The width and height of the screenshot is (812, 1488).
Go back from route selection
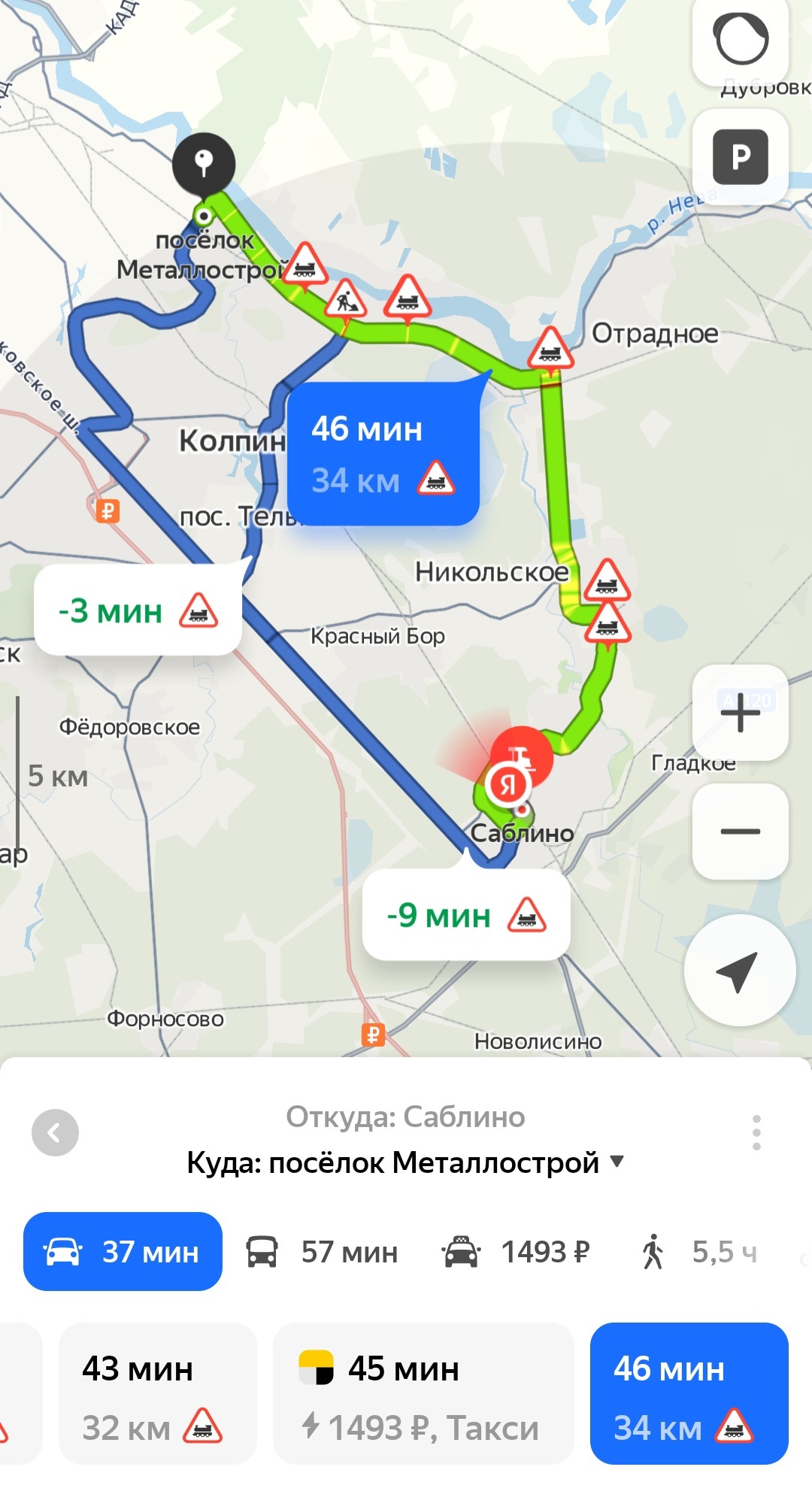click(55, 1132)
